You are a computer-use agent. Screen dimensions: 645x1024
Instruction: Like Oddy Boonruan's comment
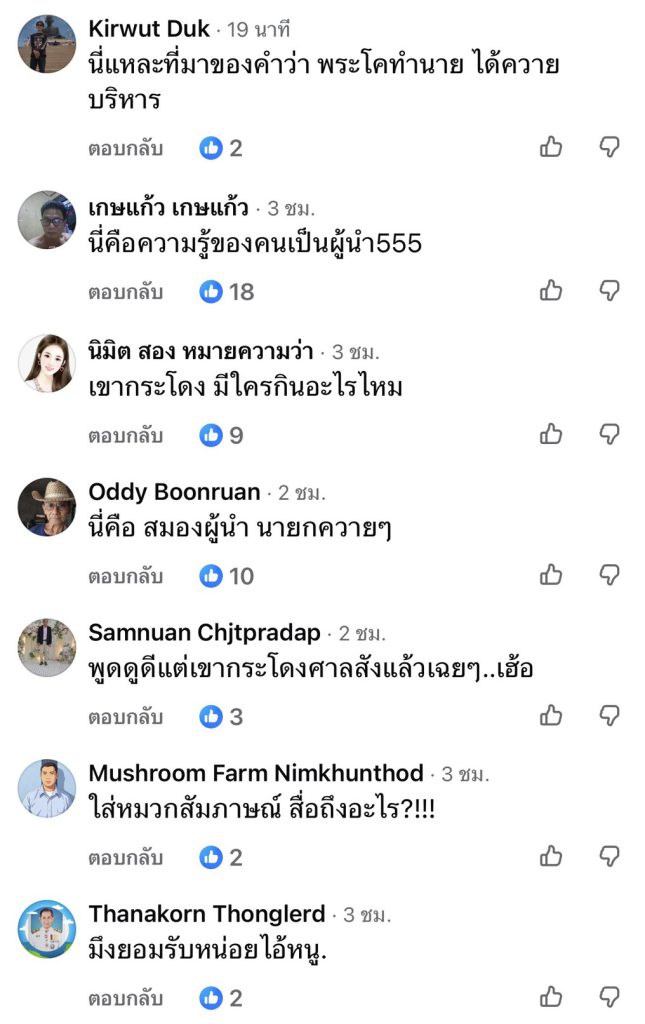click(x=550, y=575)
